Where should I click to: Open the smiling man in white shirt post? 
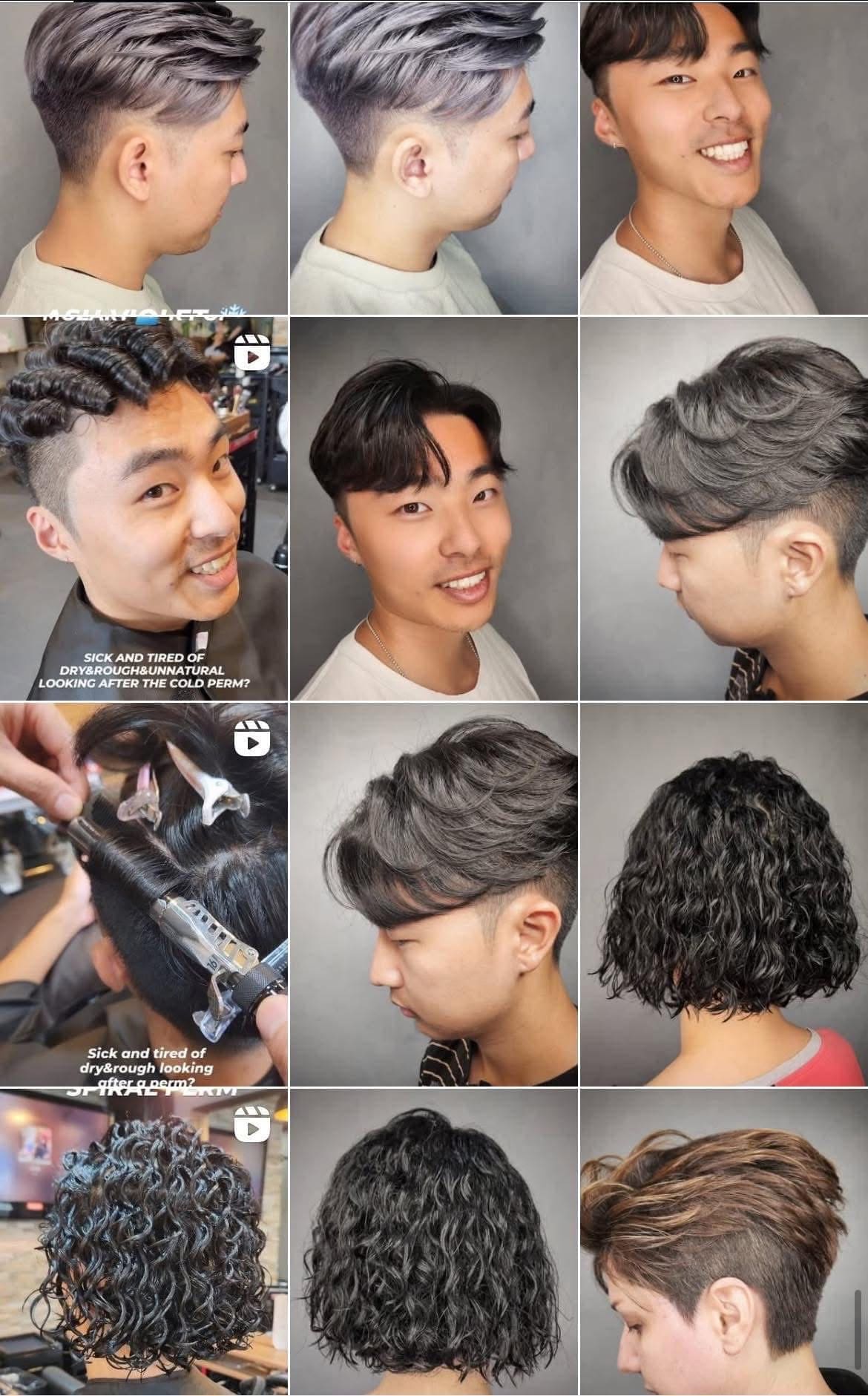click(723, 157)
